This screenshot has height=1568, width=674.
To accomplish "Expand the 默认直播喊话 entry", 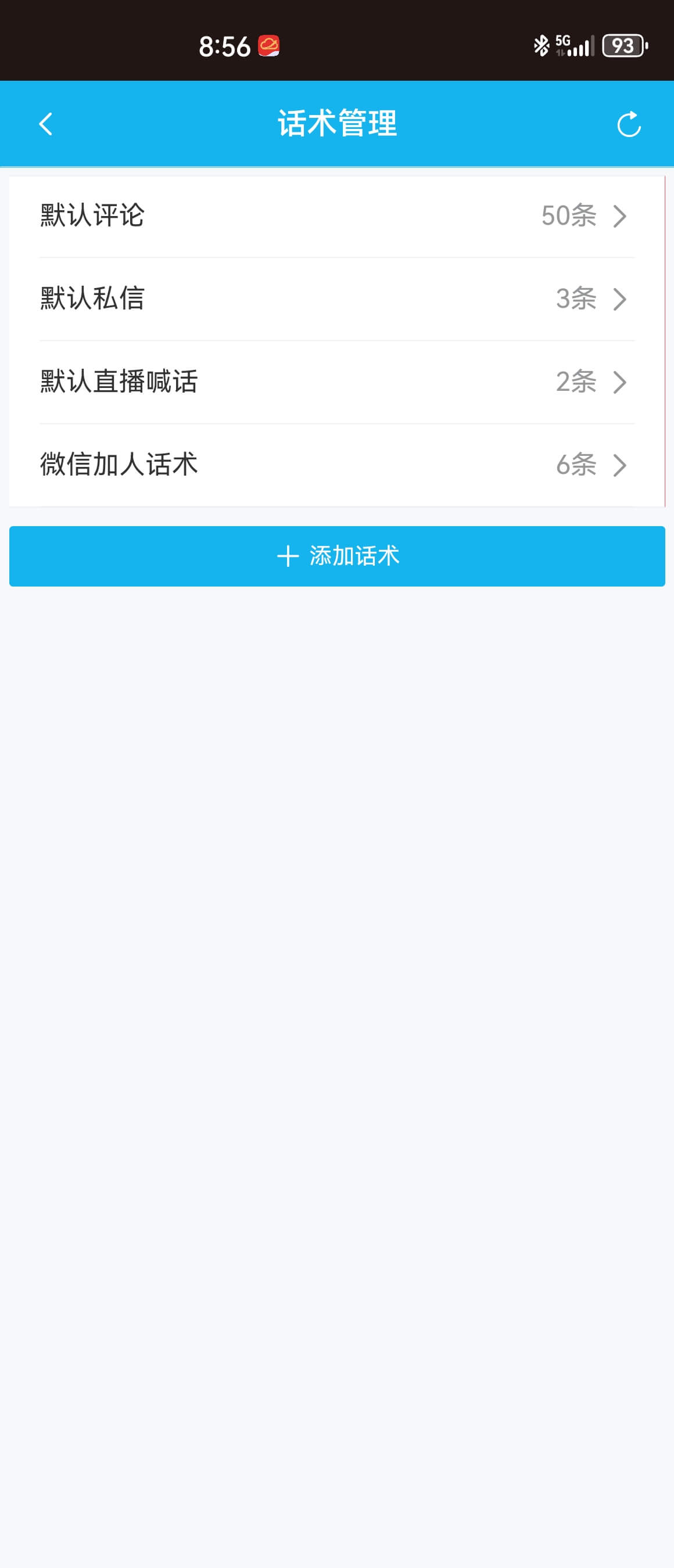I will (x=620, y=382).
